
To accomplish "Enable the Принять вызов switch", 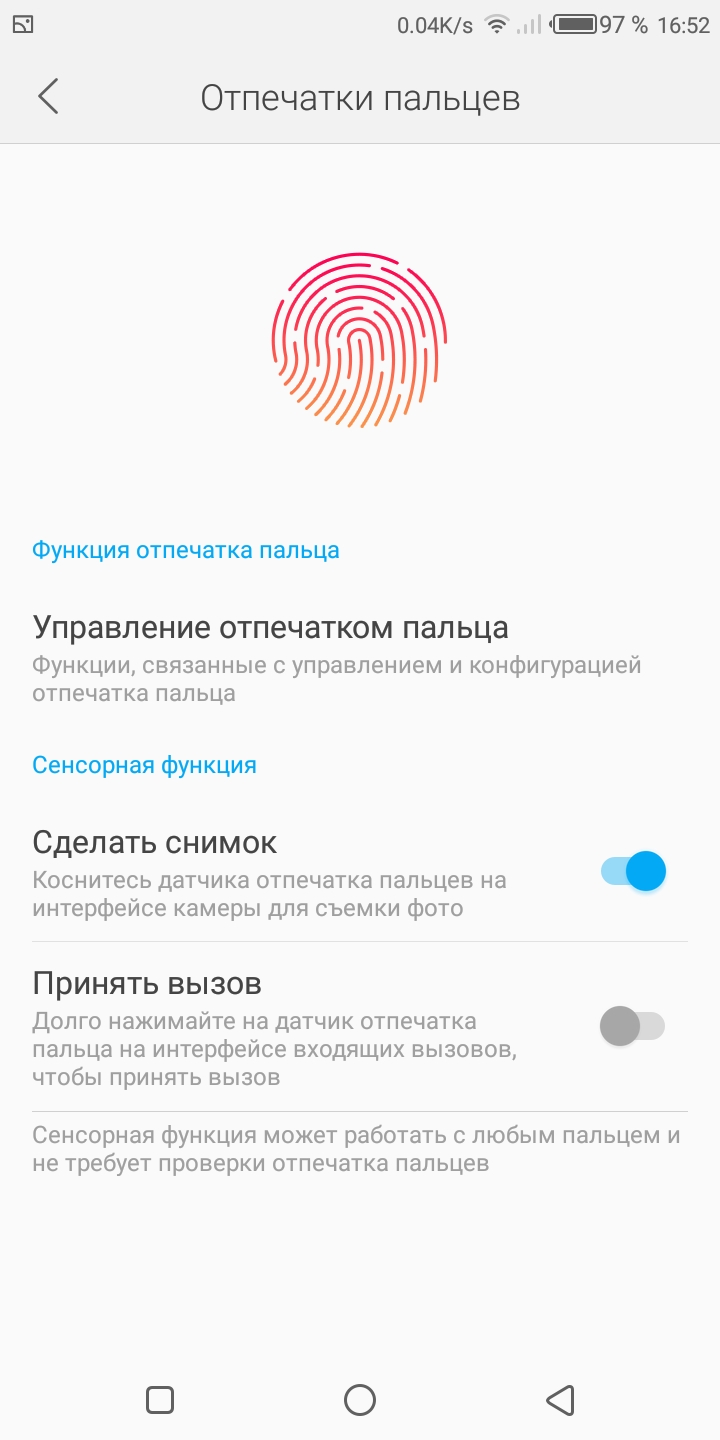I will pyautogui.click(x=633, y=1026).
